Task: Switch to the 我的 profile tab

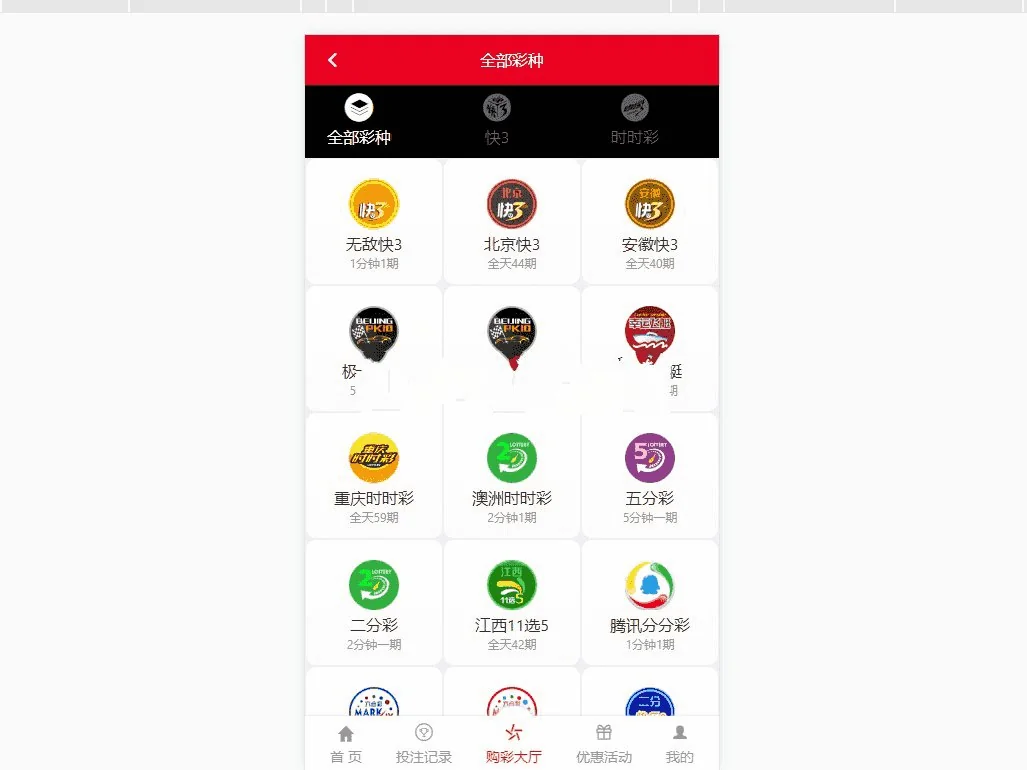Action: coord(680,744)
